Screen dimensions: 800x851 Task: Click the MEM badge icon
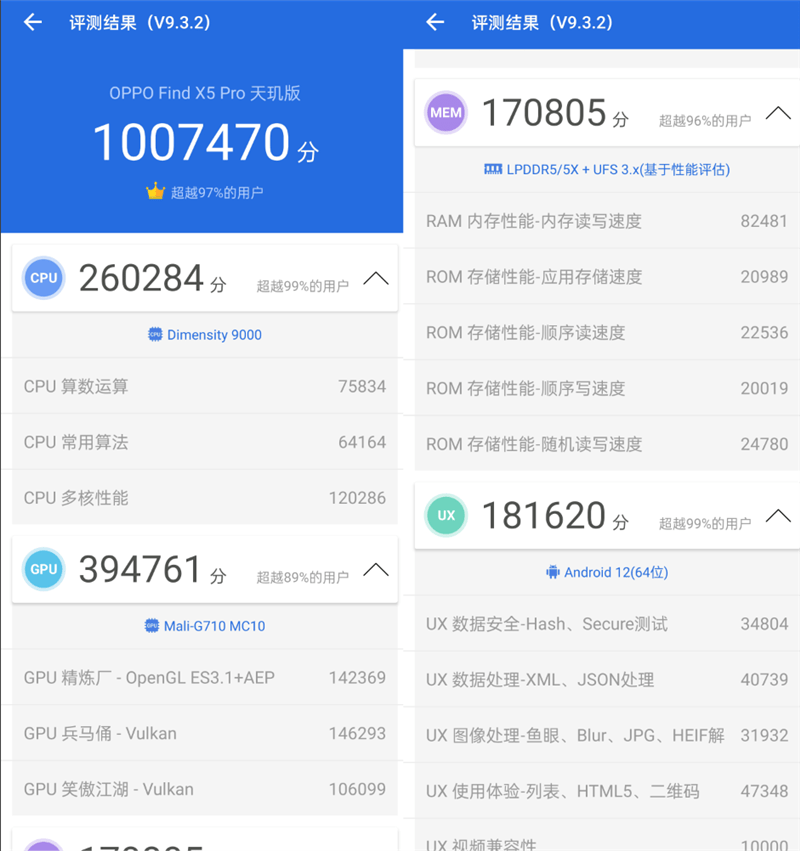(x=446, y=113)
